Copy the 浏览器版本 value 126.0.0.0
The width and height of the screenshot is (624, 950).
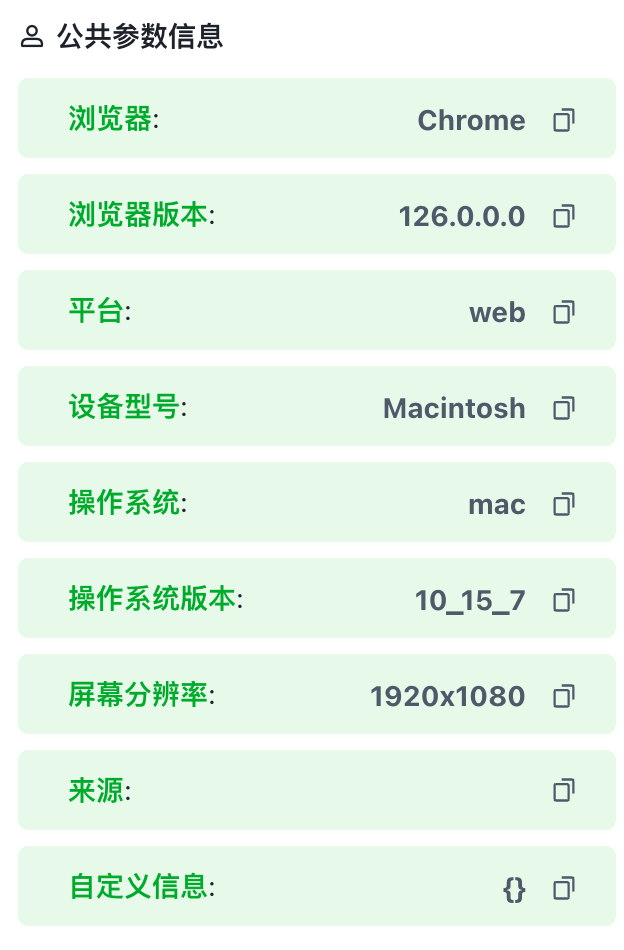click(564, 216)
